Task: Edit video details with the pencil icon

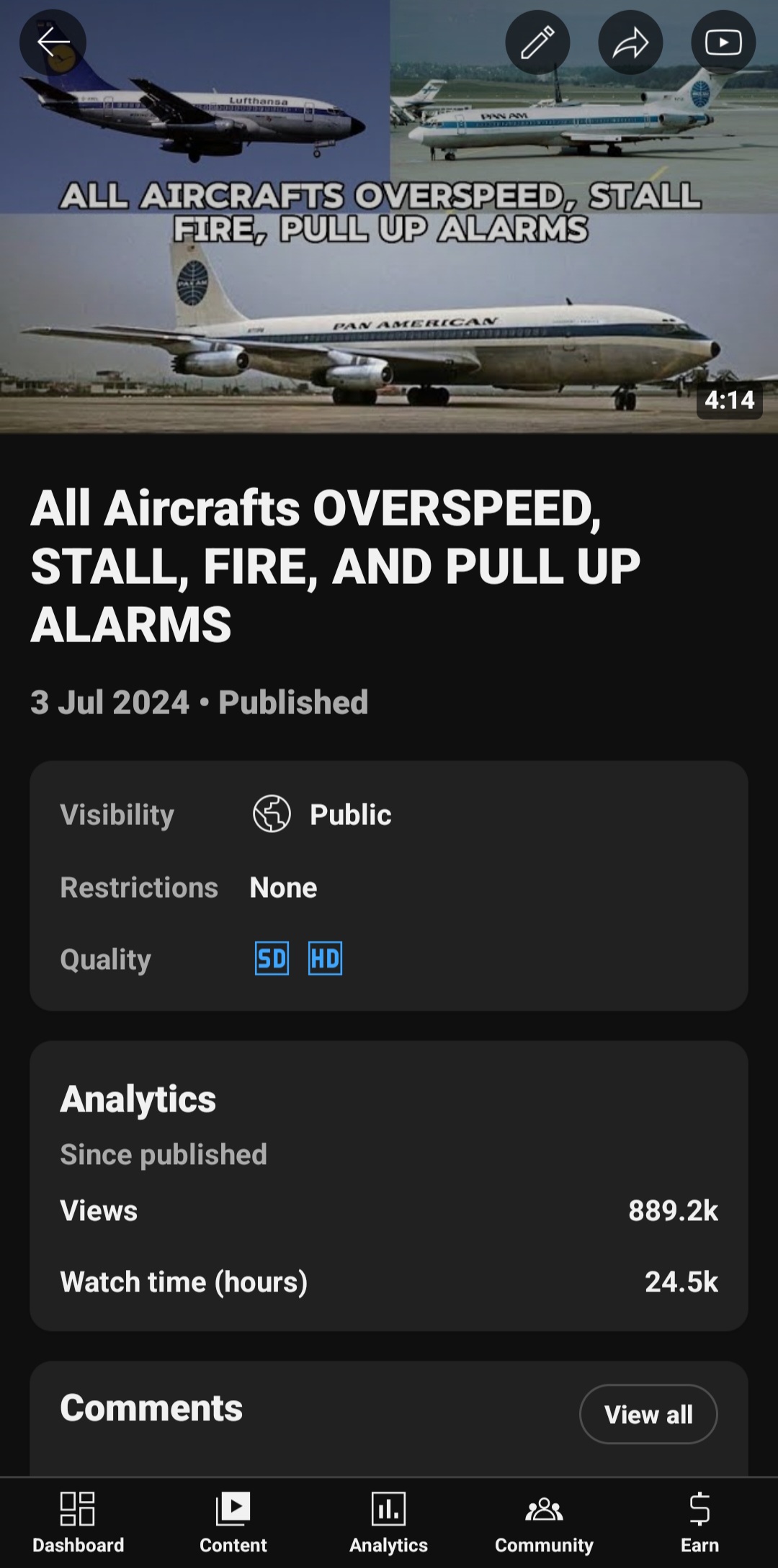Action: (x=537, y=43)
